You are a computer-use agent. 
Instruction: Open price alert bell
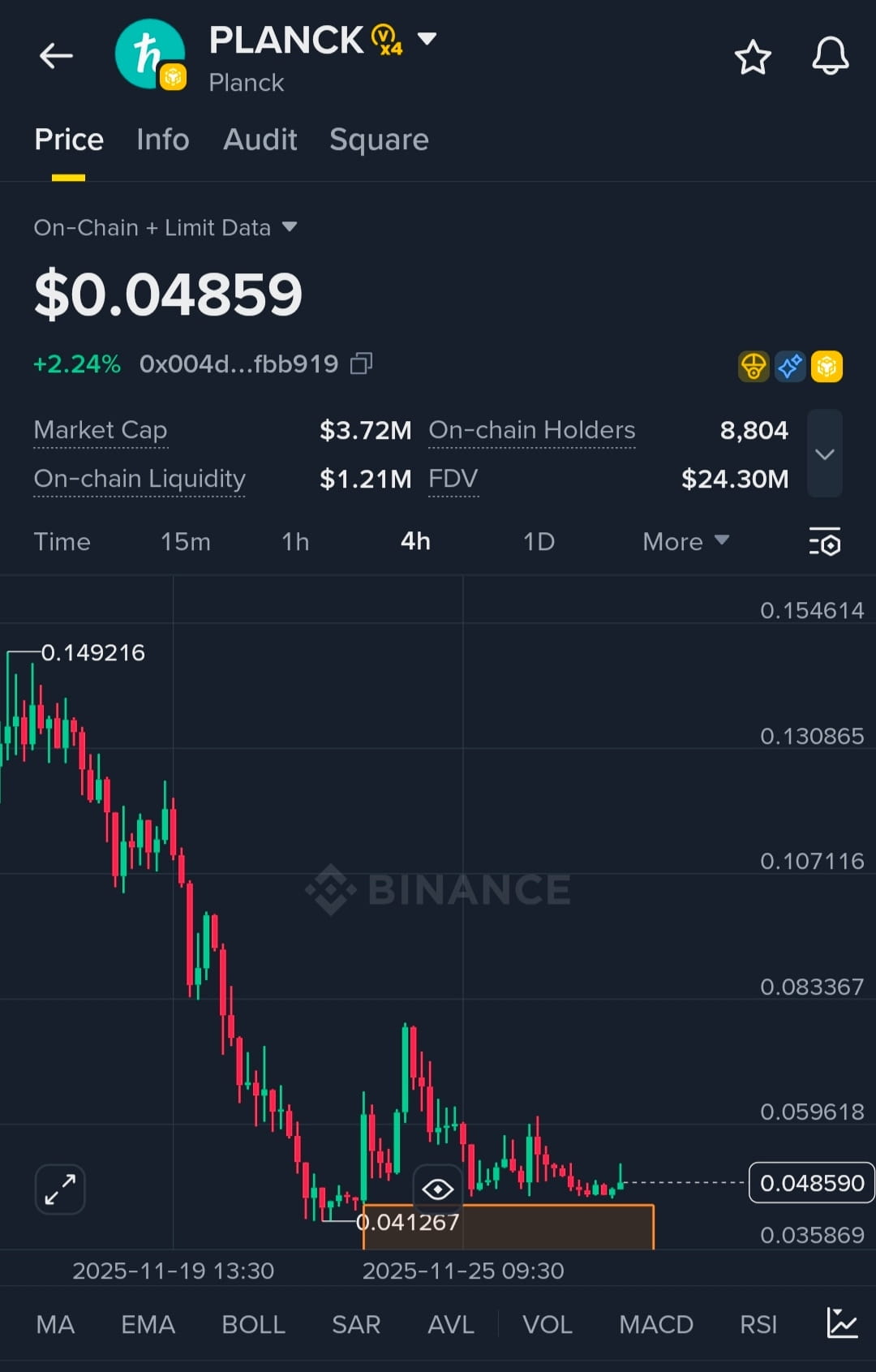(x=830, y=57)
